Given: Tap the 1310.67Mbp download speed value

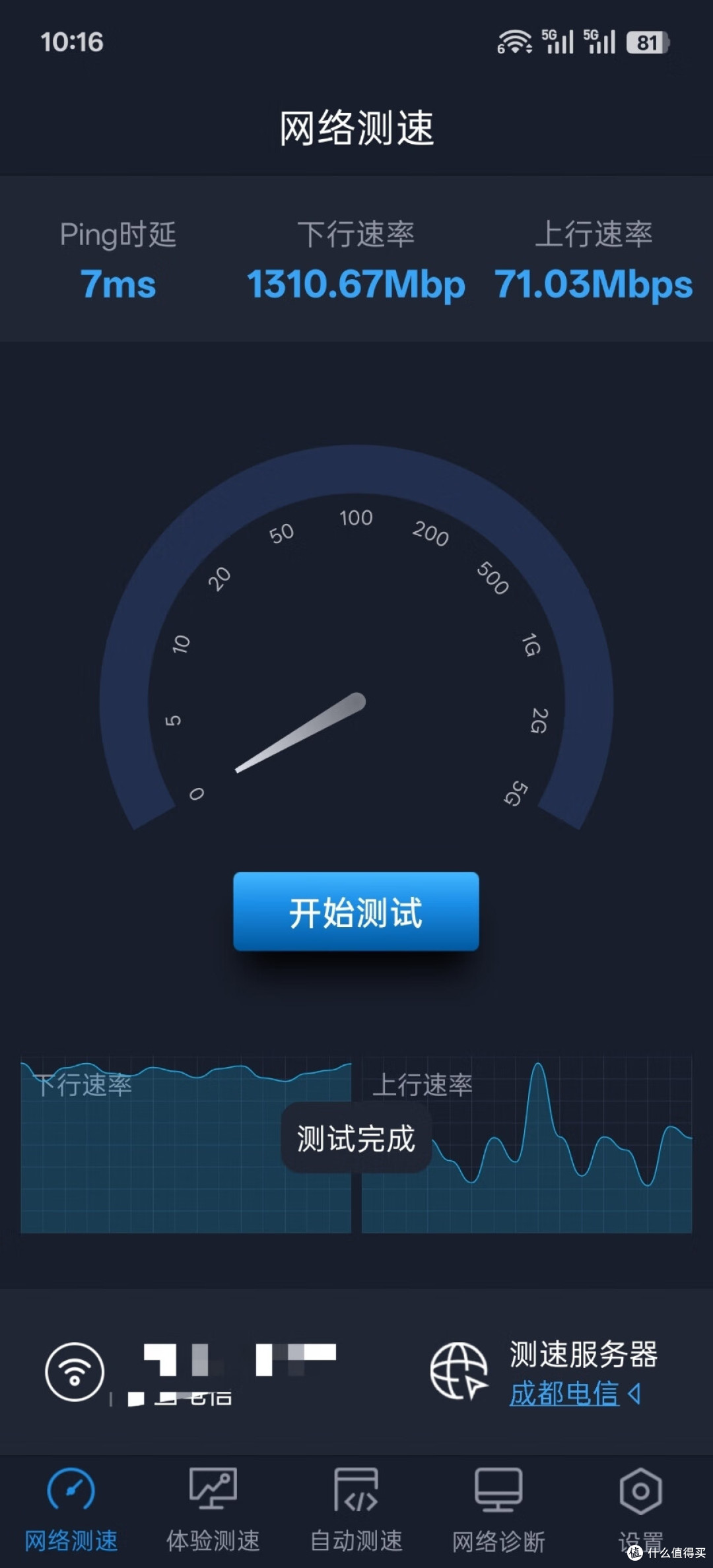Looking at the screenshot, I should click(x=356, y=284).
